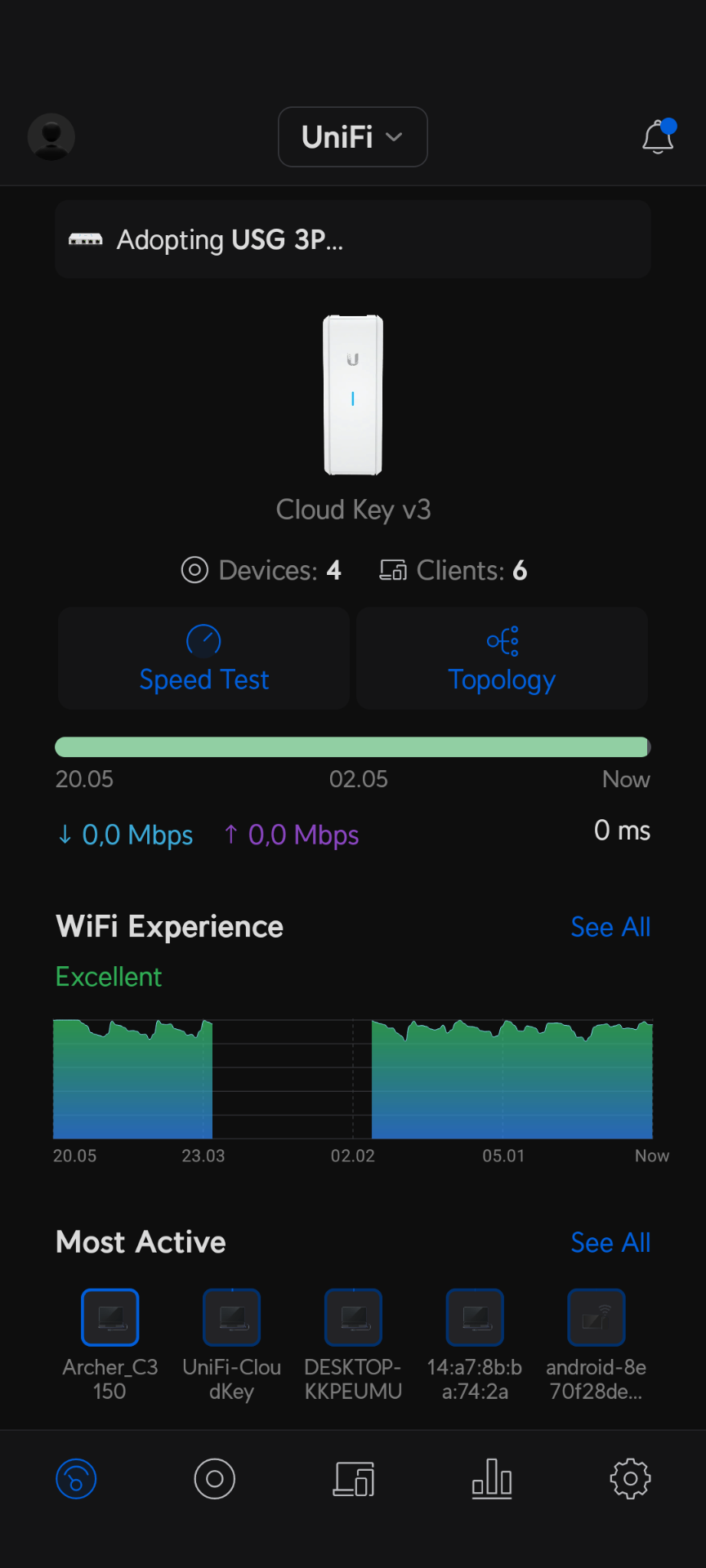Open the Archer_C3150 client

point(110,1317)
